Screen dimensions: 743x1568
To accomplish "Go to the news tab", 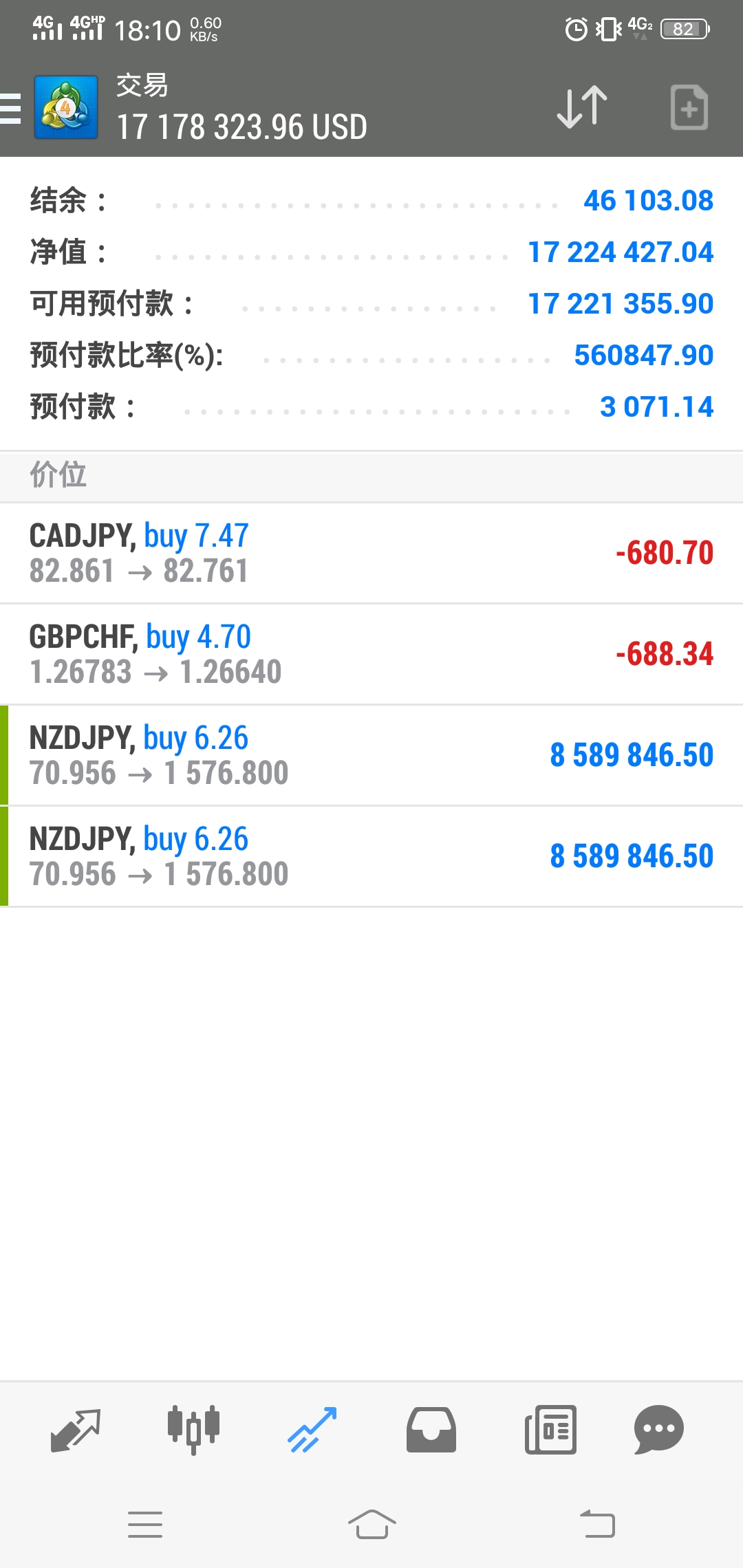I will coord(550,1430).
